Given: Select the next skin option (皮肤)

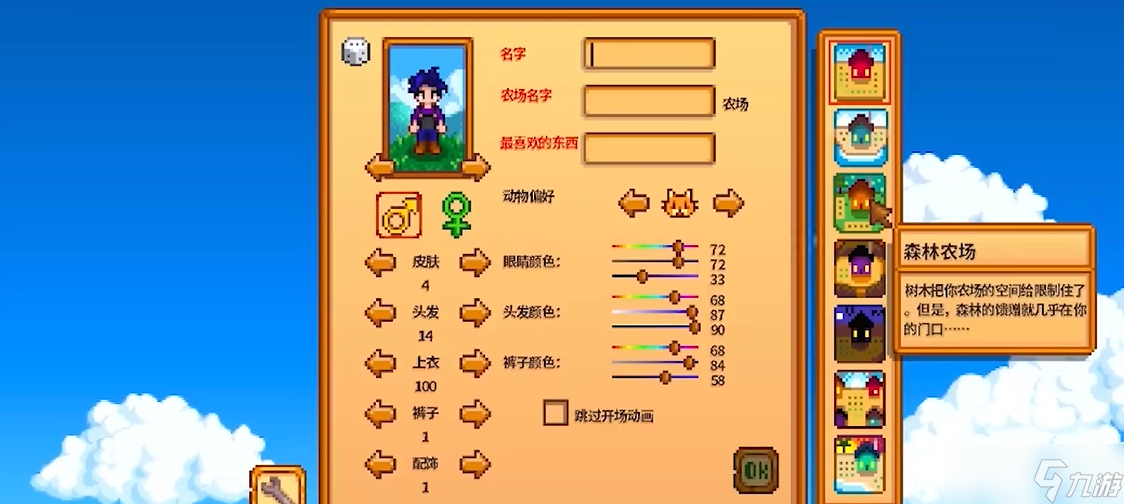Looking at the screenshot, I should (474, 263).
